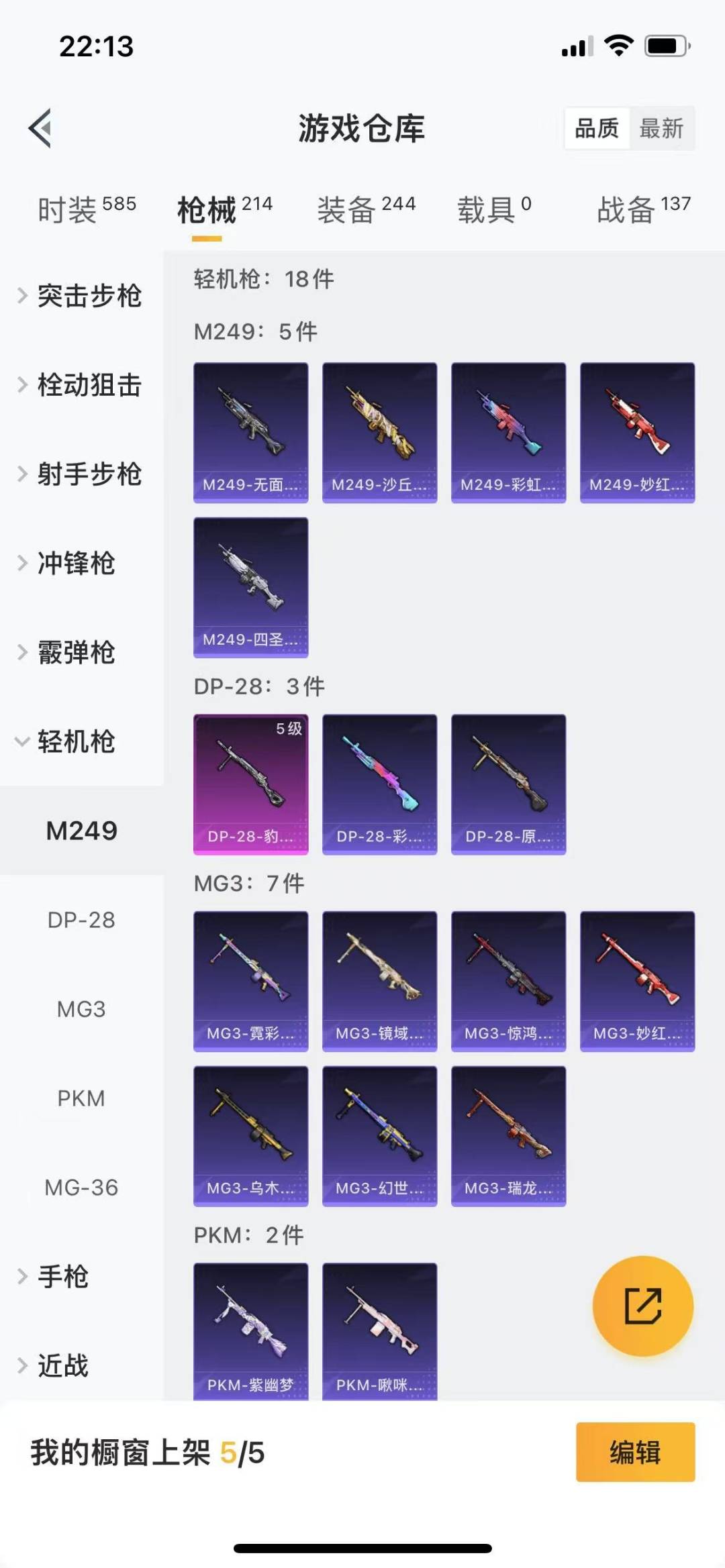
Task: View the PKM-紫幽梦 item
Action: point(251,1331)
